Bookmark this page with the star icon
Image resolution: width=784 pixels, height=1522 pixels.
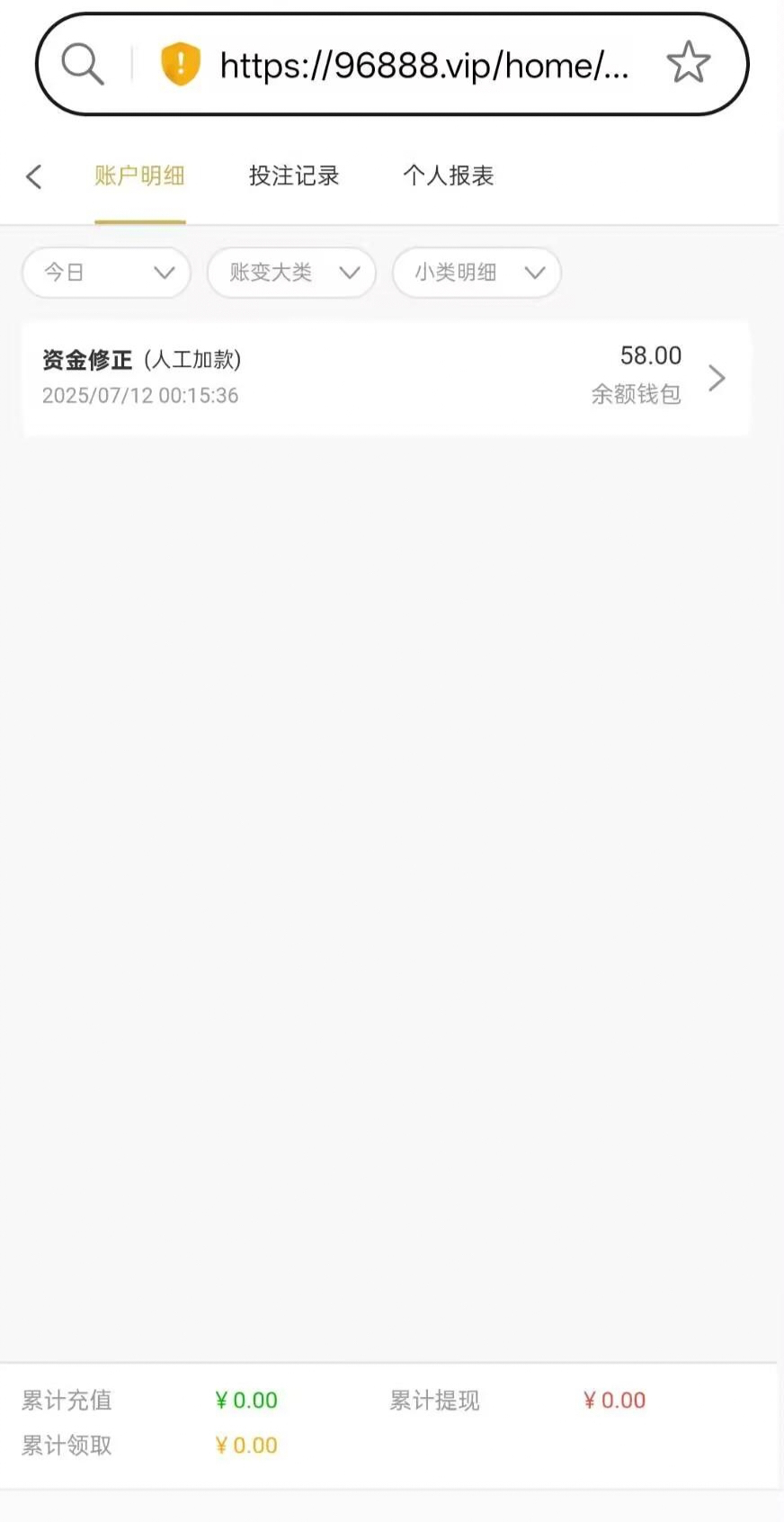[x=689, y=63]
